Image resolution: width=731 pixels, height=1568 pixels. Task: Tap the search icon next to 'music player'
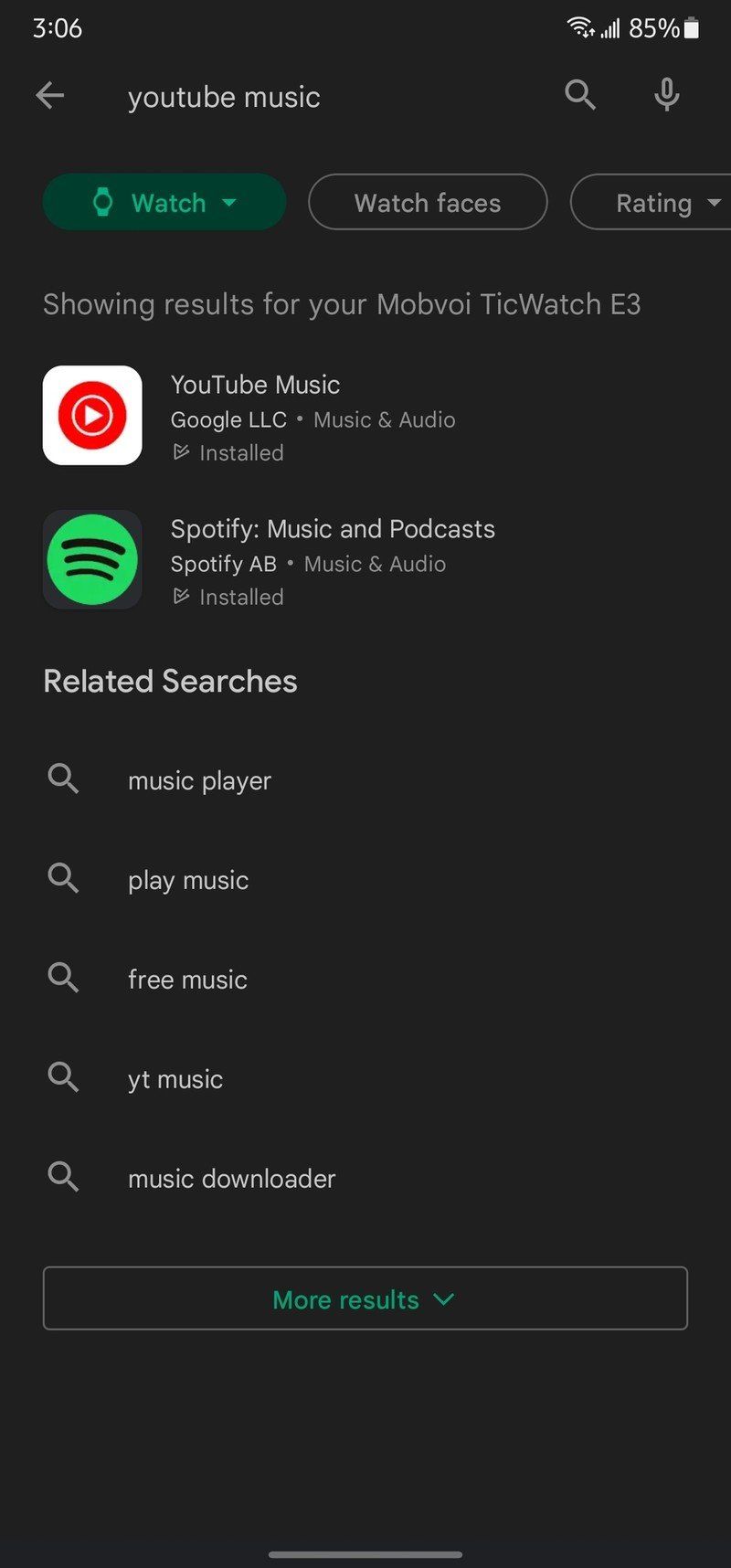(63, 779)
